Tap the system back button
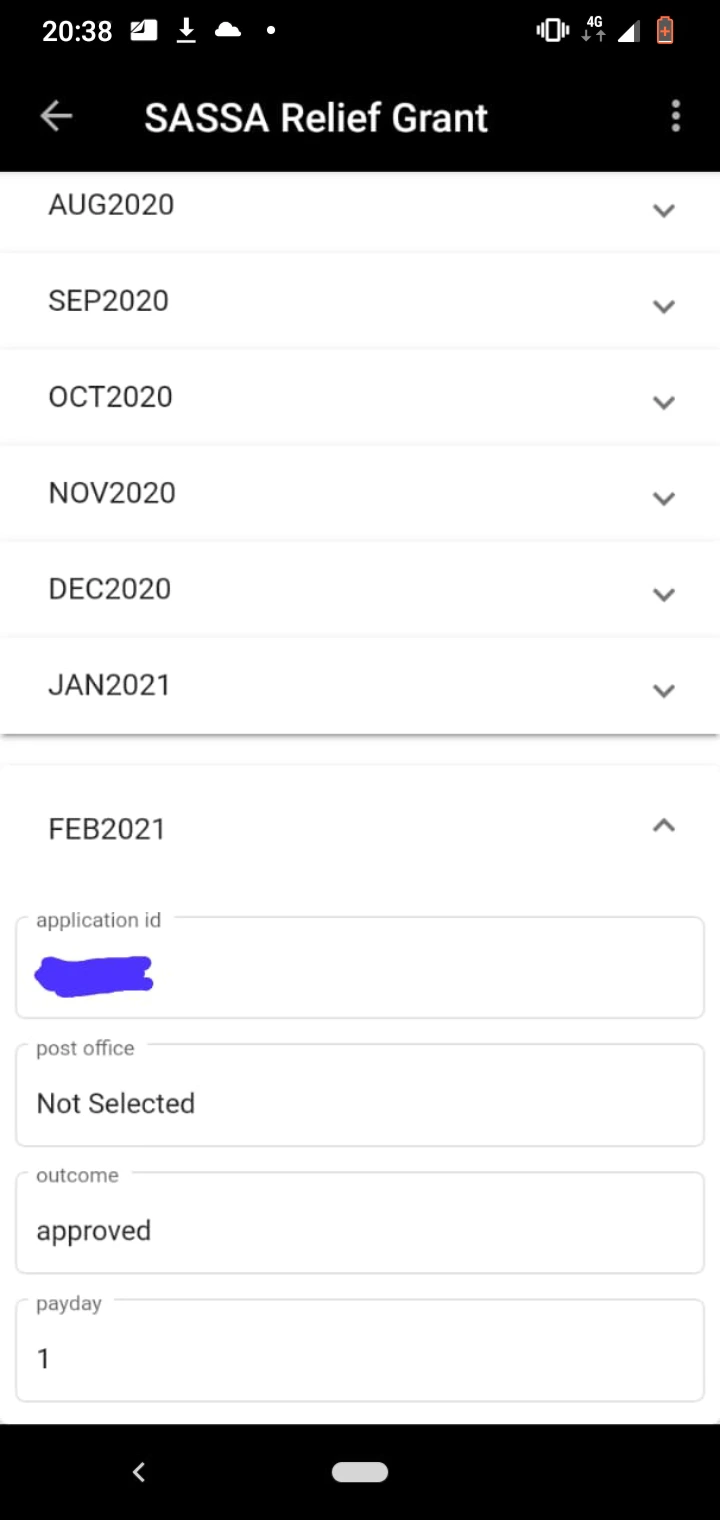The image size is (720, 1520). (x=139, y=1472)
